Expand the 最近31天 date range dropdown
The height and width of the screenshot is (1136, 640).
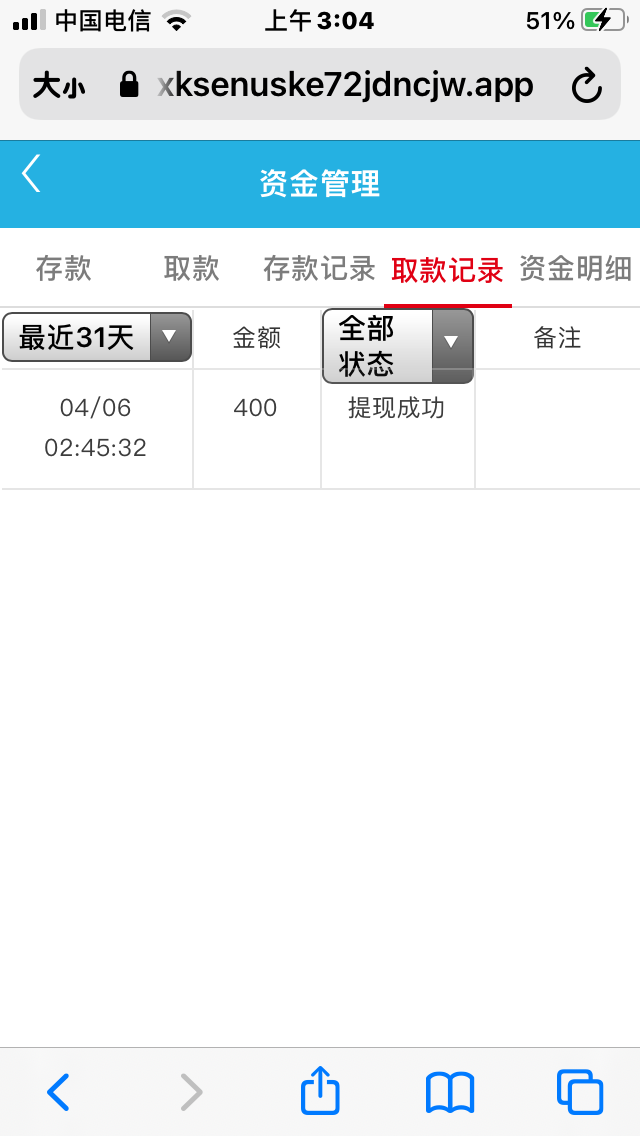(x=97, y=337)
